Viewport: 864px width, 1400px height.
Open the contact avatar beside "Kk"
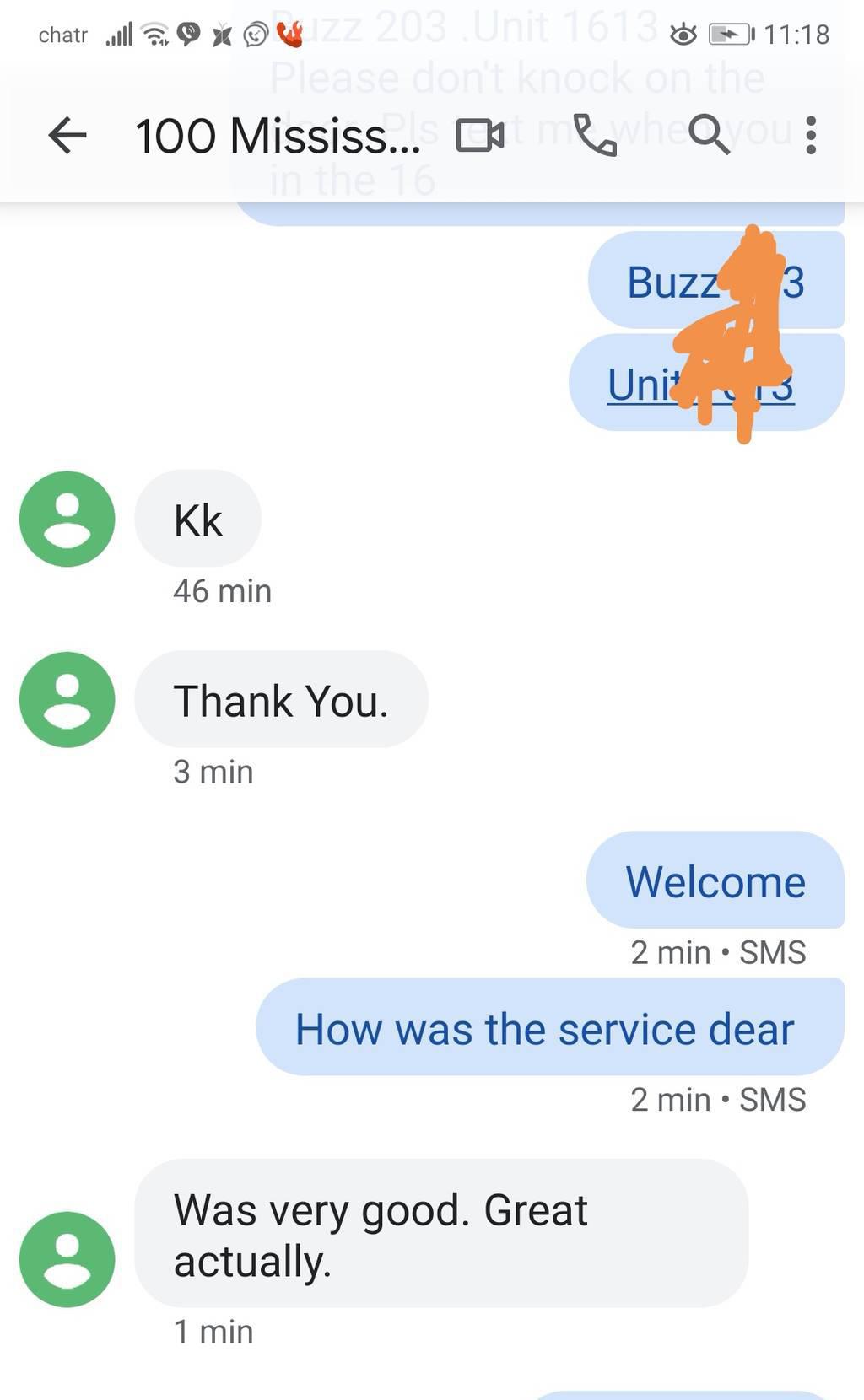pyautogui.click(x=67, y=519)
